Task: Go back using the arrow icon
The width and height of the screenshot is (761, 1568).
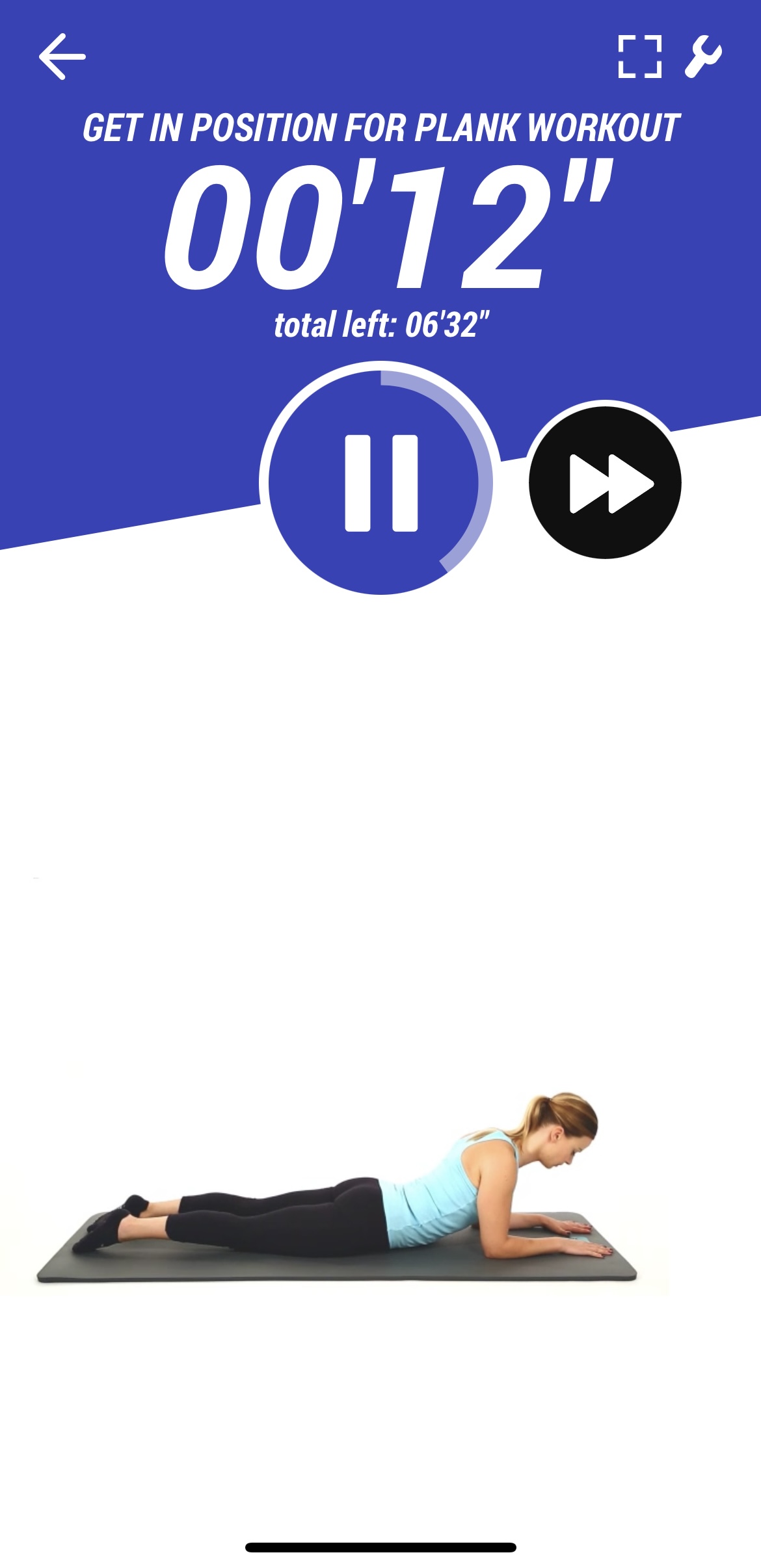Action: tap(62, 57)
